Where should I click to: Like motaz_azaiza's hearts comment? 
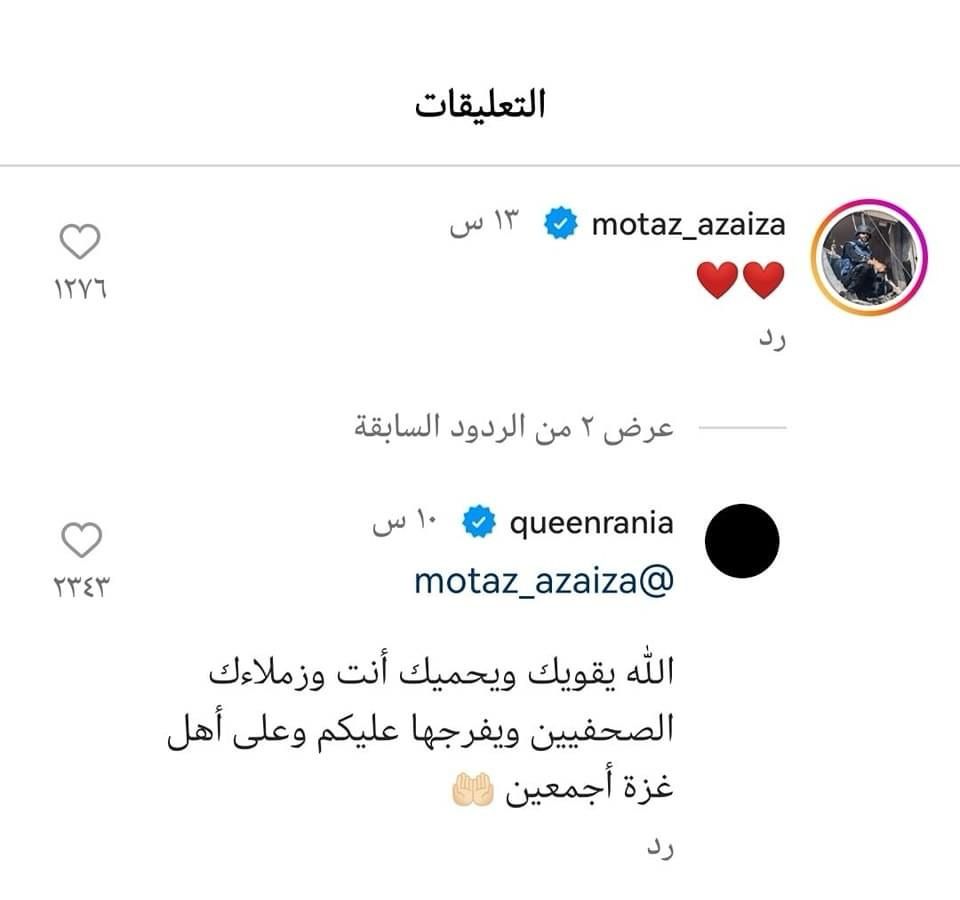(x=81, y=243)
